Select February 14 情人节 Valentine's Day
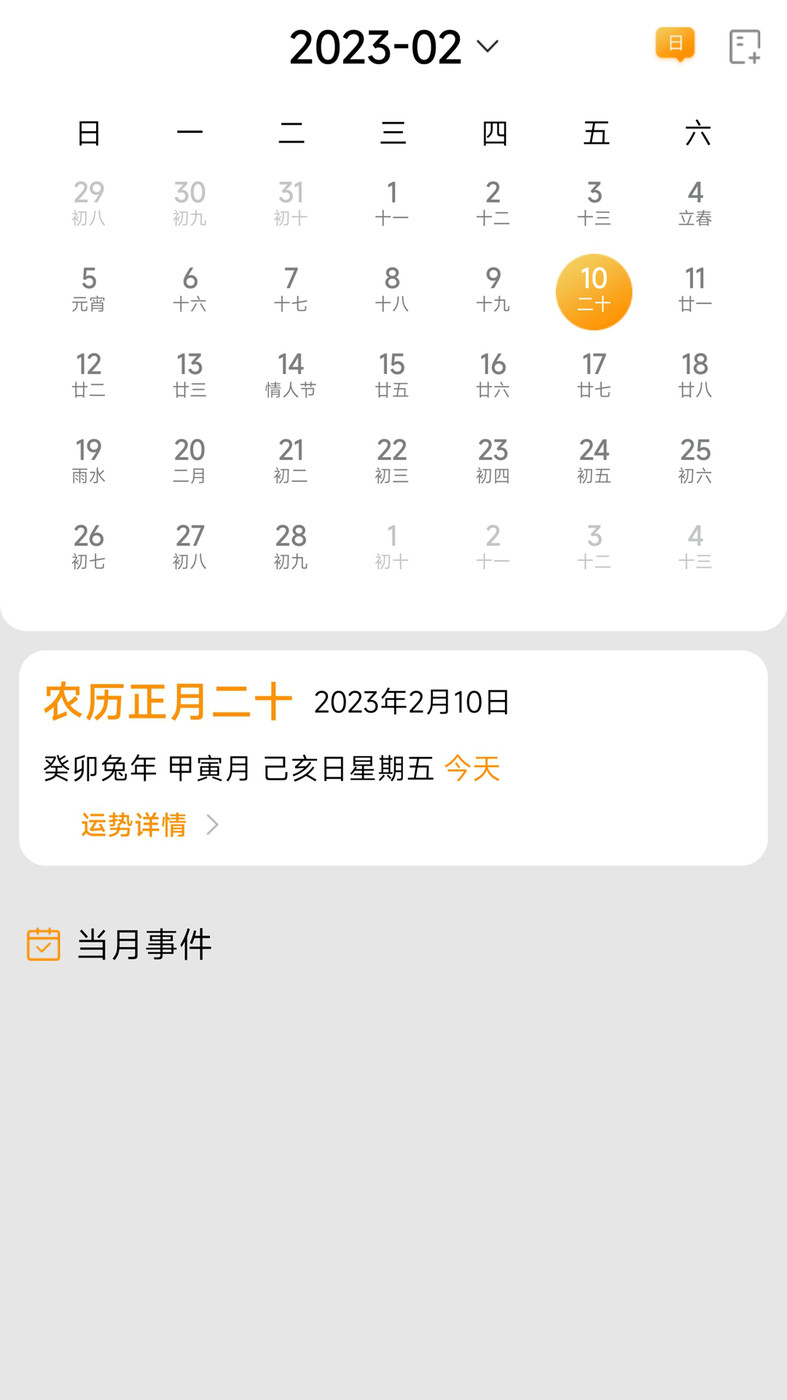This screenshot has height=1400, width=787. [x=290, y=374]
